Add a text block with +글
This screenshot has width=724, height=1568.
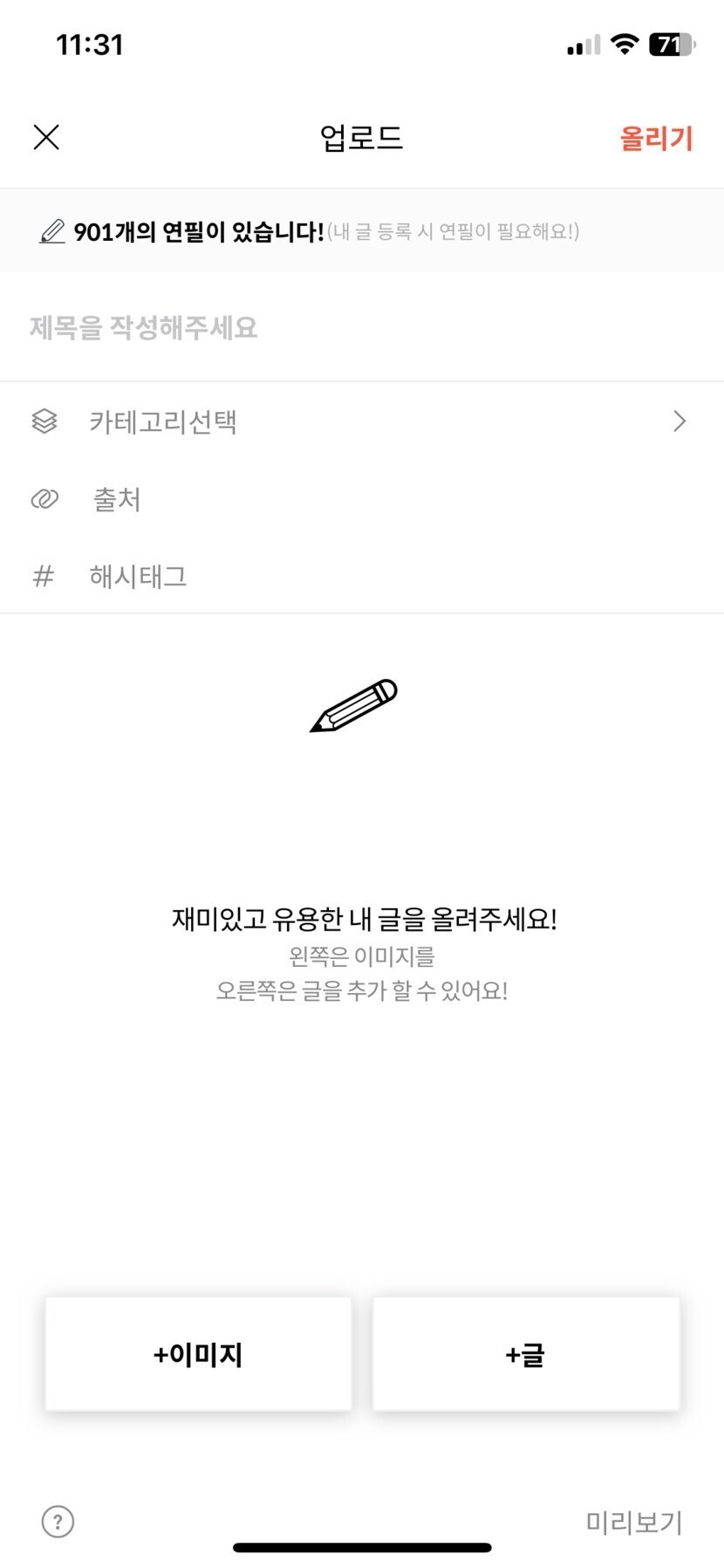[525, 1353]
